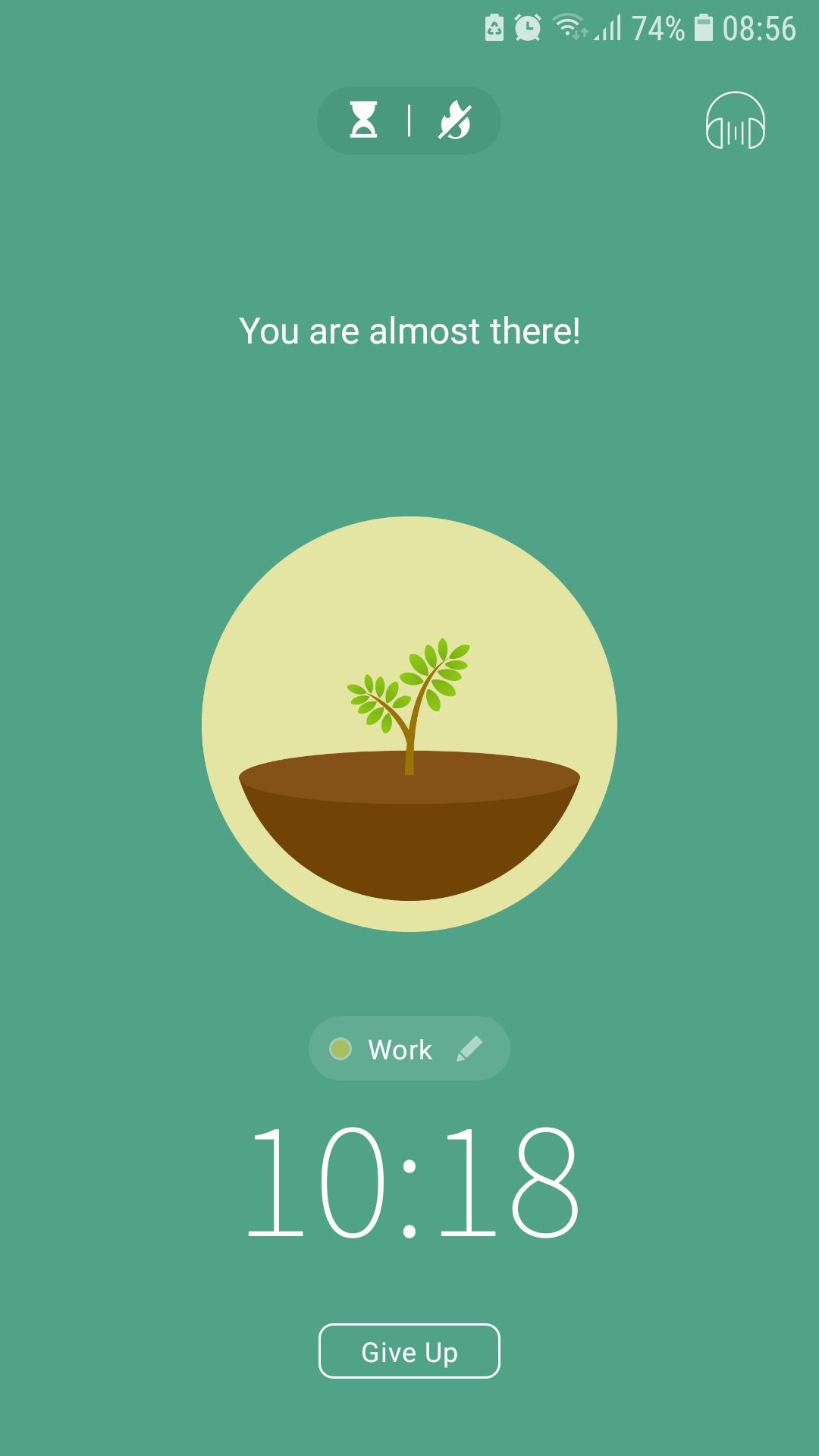Select the hourglass timer mode

(x=363, y=121)
